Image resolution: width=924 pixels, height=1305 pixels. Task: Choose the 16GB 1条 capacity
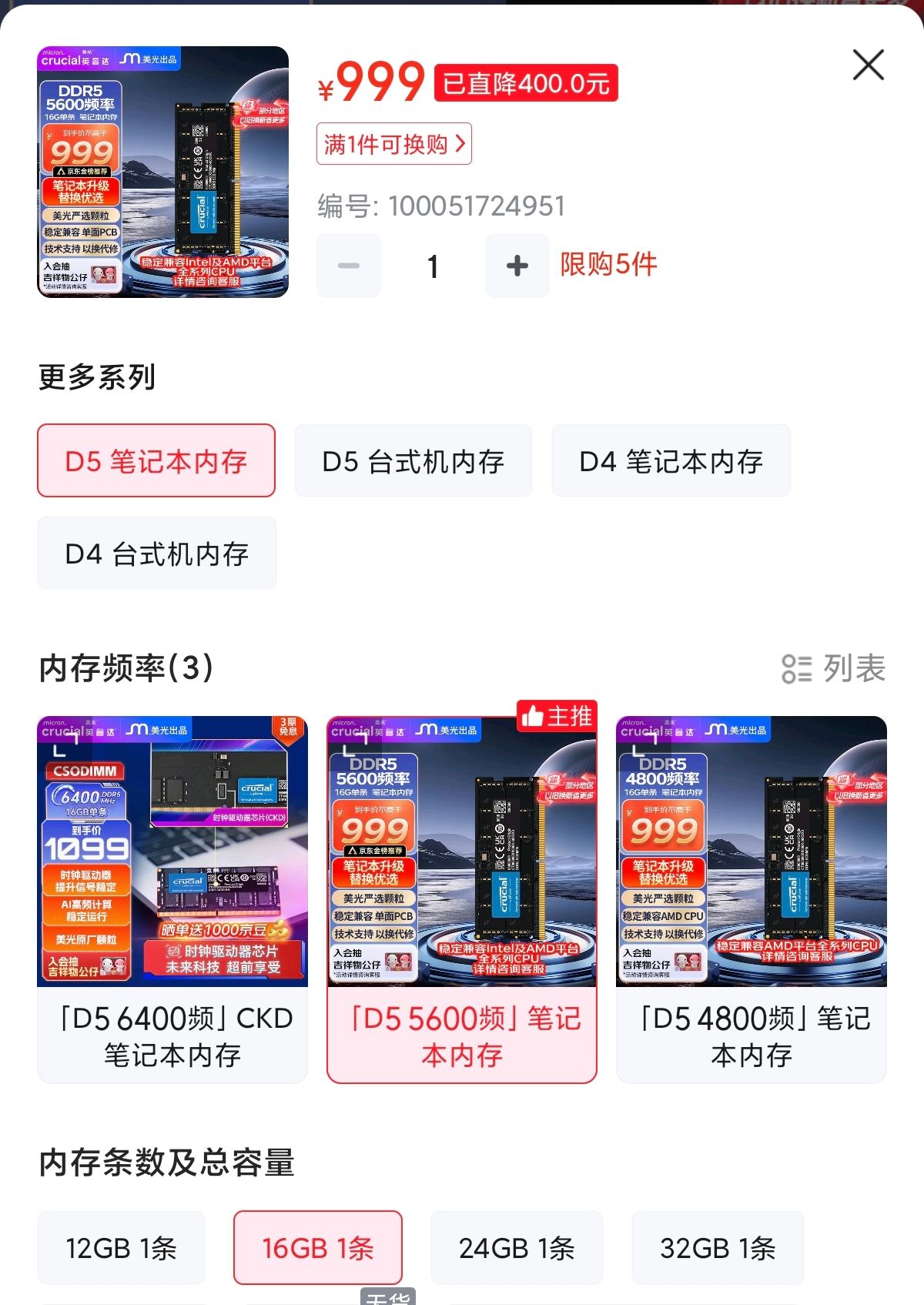click(x=318, y=1247)
